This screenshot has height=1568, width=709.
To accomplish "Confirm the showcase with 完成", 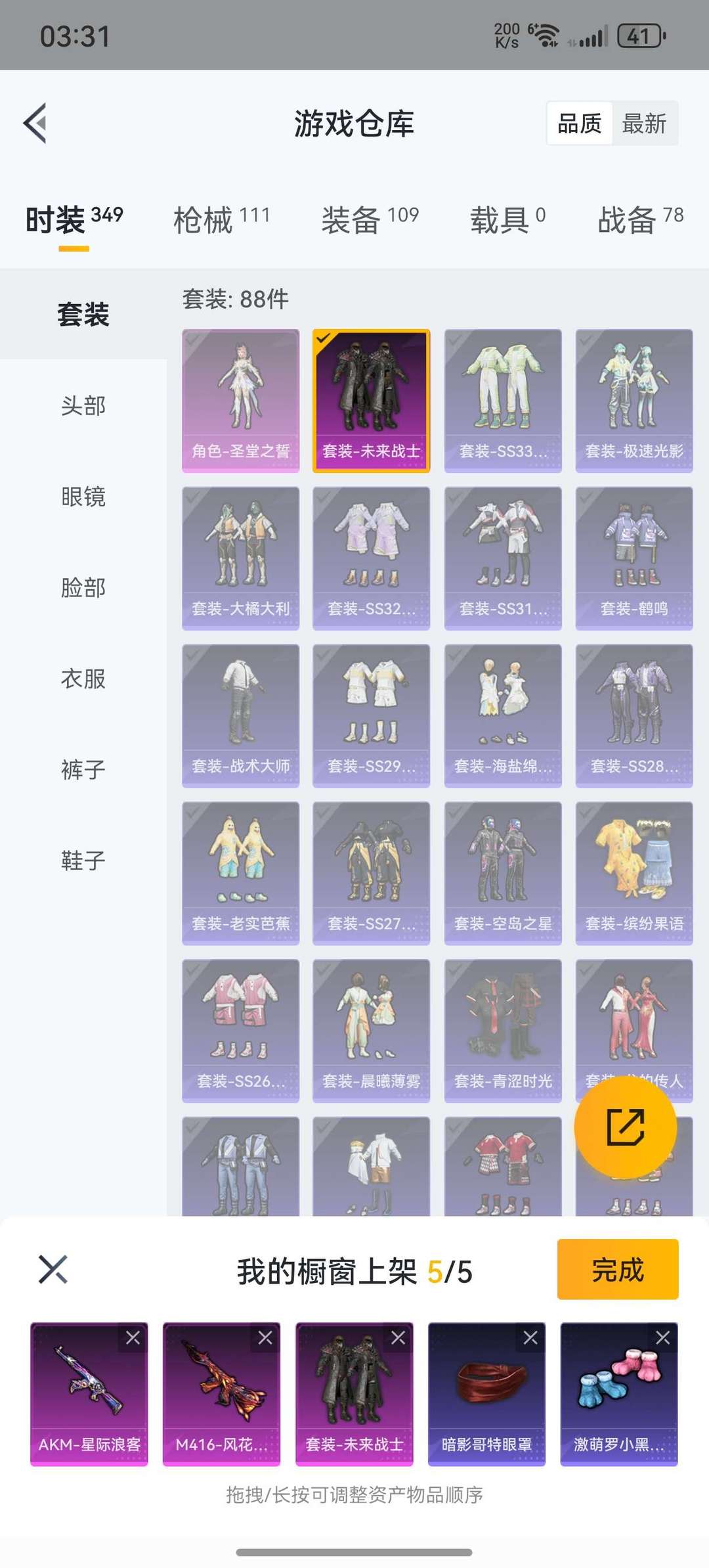I will coord(618,1269).
